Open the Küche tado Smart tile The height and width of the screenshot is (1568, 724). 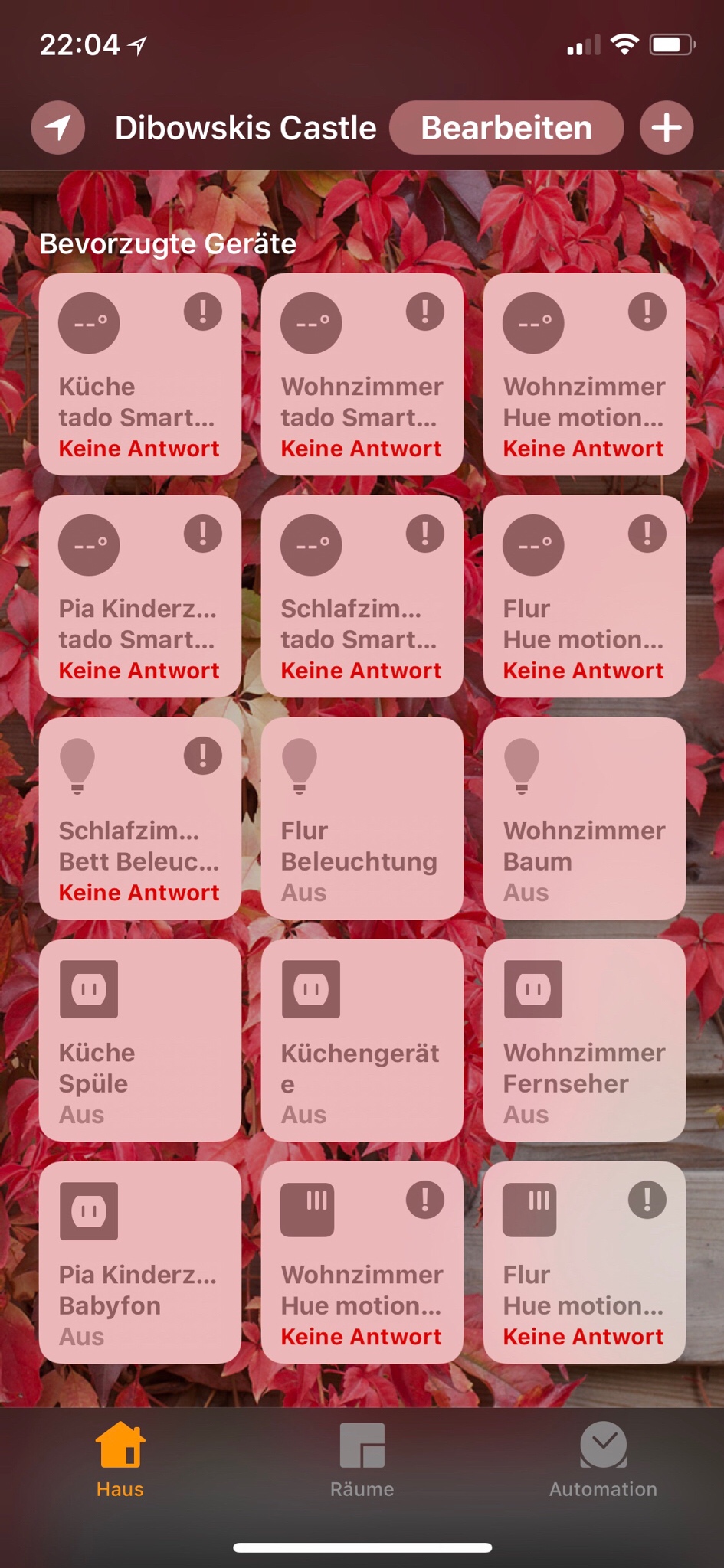click(140, 374)
